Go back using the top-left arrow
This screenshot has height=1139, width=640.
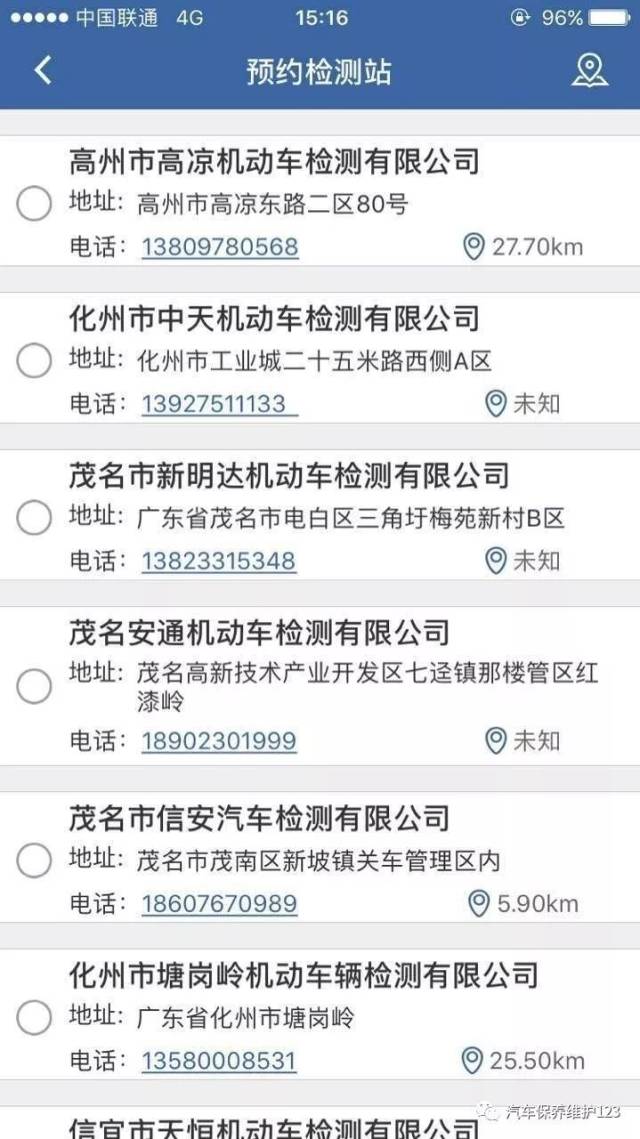point(42,71)
